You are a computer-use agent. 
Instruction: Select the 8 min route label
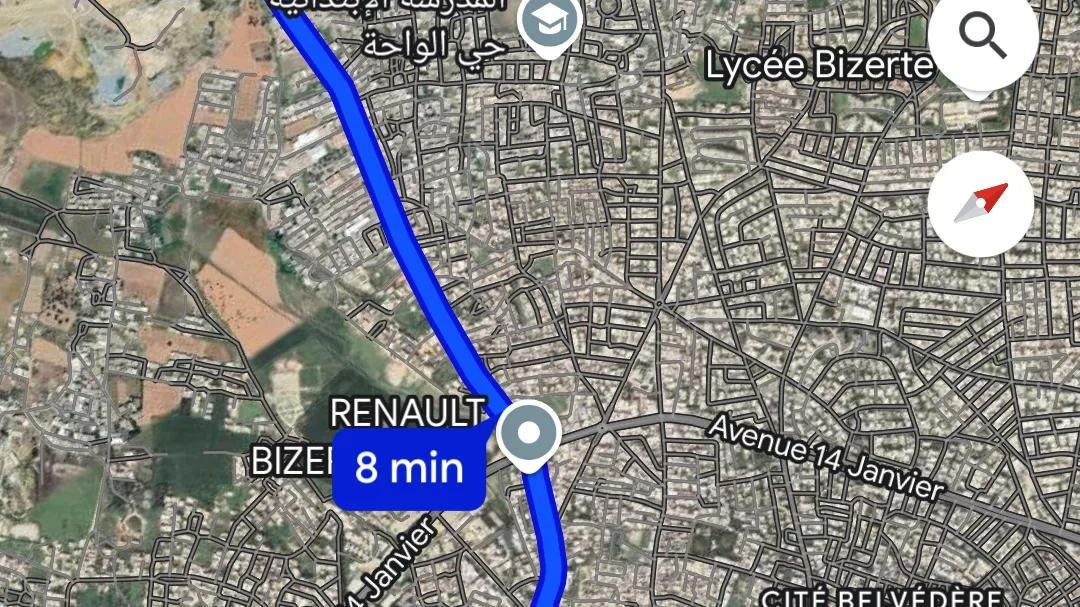pos(410,468)
